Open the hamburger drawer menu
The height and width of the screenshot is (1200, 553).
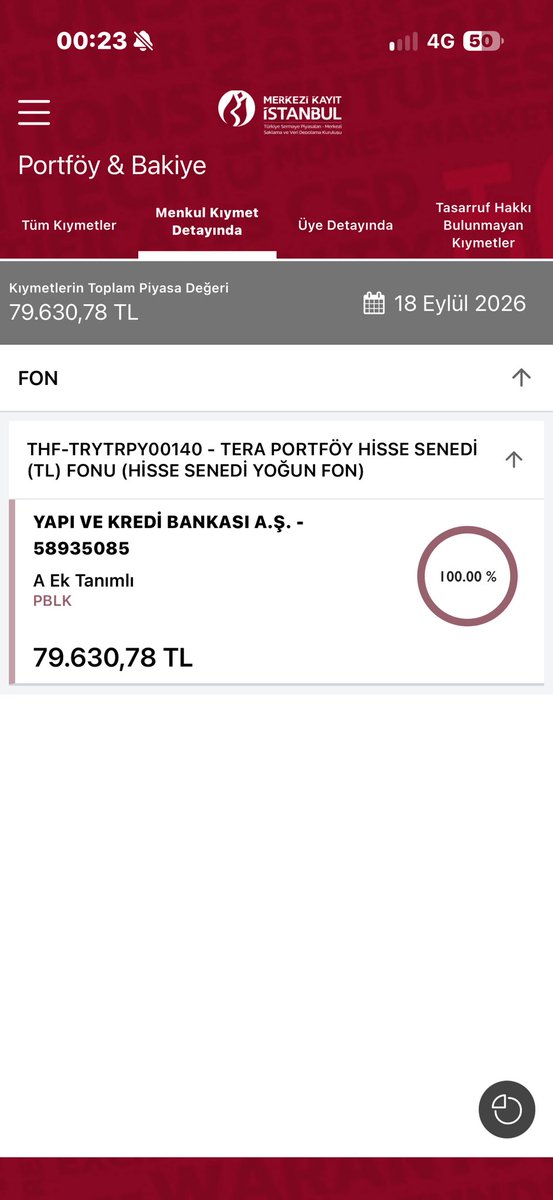pos(34,111)
